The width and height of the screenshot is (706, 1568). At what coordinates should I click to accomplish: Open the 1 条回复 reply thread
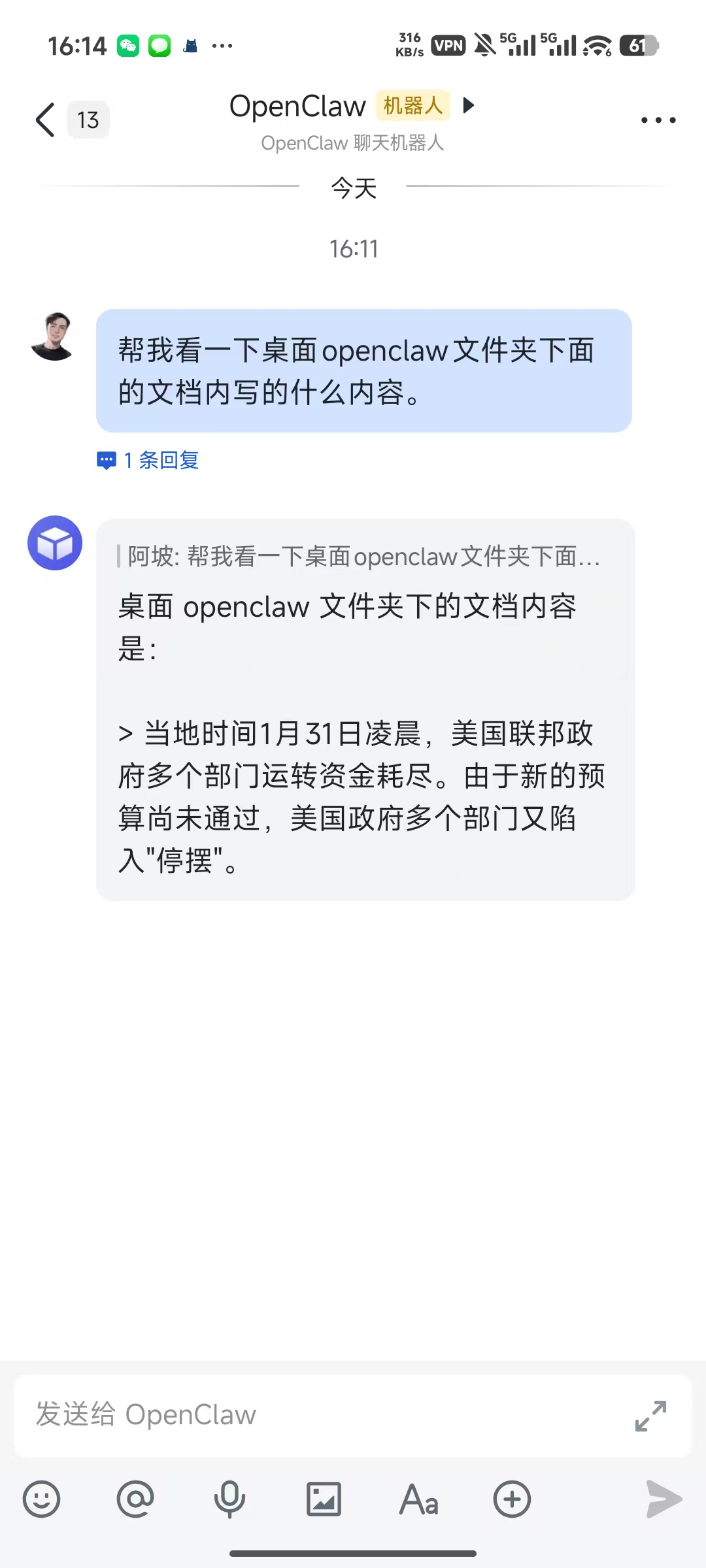(148, 460)
